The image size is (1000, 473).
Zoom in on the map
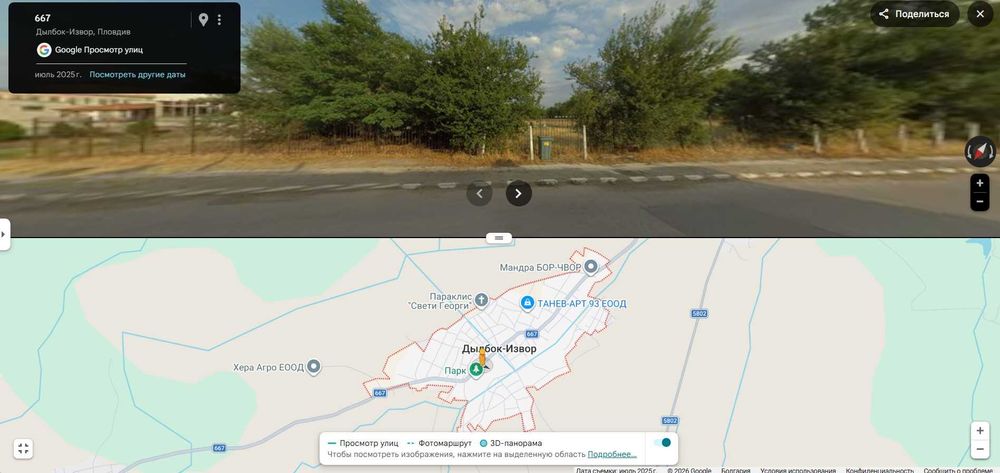[x=980, y=430]
